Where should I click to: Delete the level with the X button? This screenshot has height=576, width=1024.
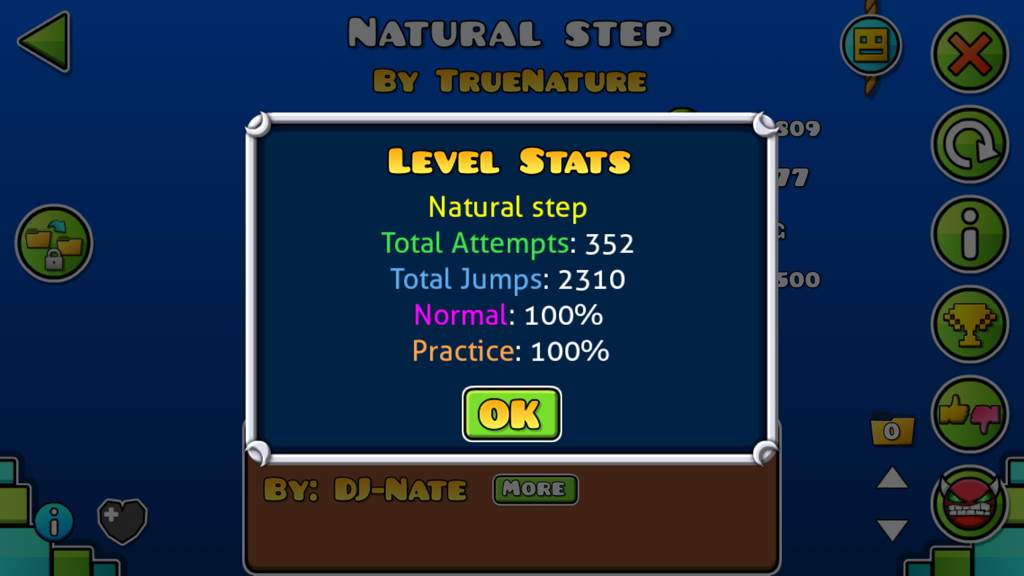point(969,55)
